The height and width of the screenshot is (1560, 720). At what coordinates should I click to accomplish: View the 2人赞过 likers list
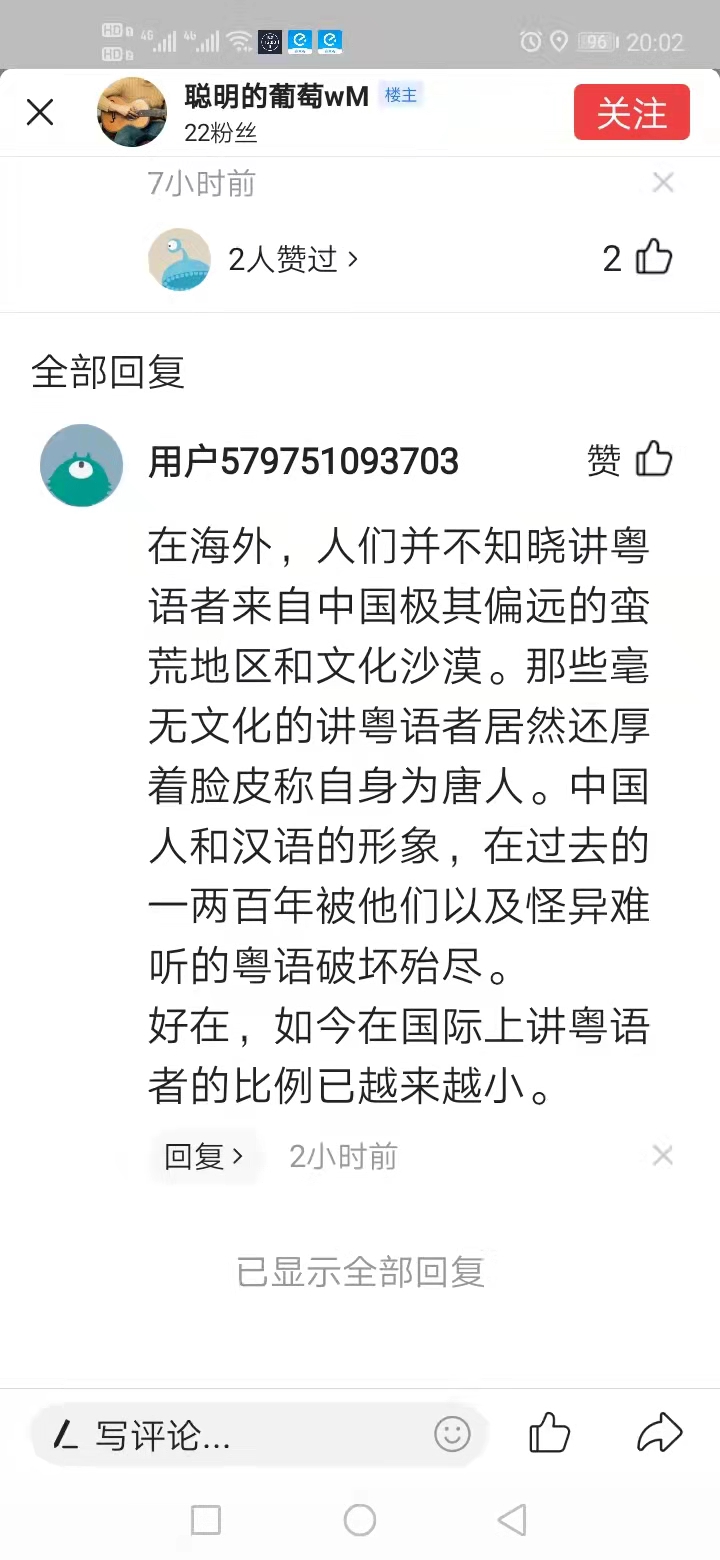coord(292,260)
